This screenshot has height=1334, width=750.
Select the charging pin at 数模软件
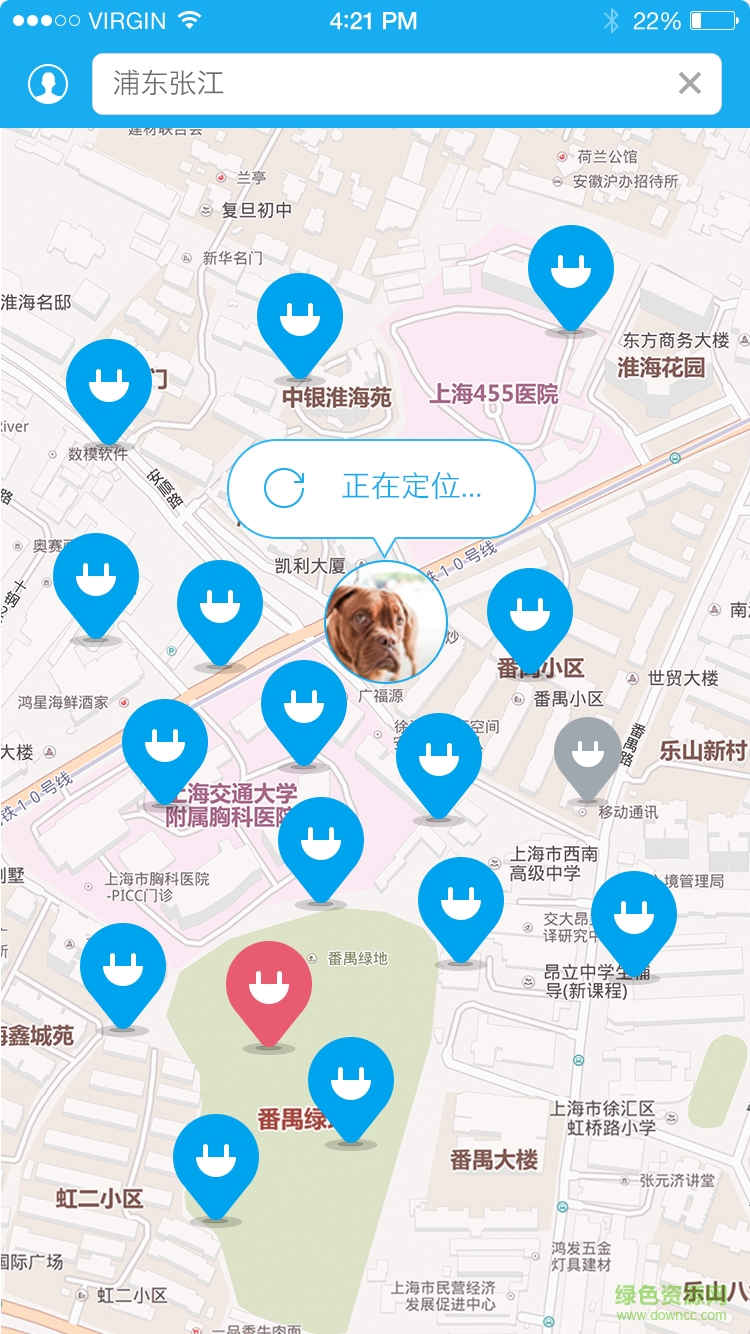(x=109, y=384)
